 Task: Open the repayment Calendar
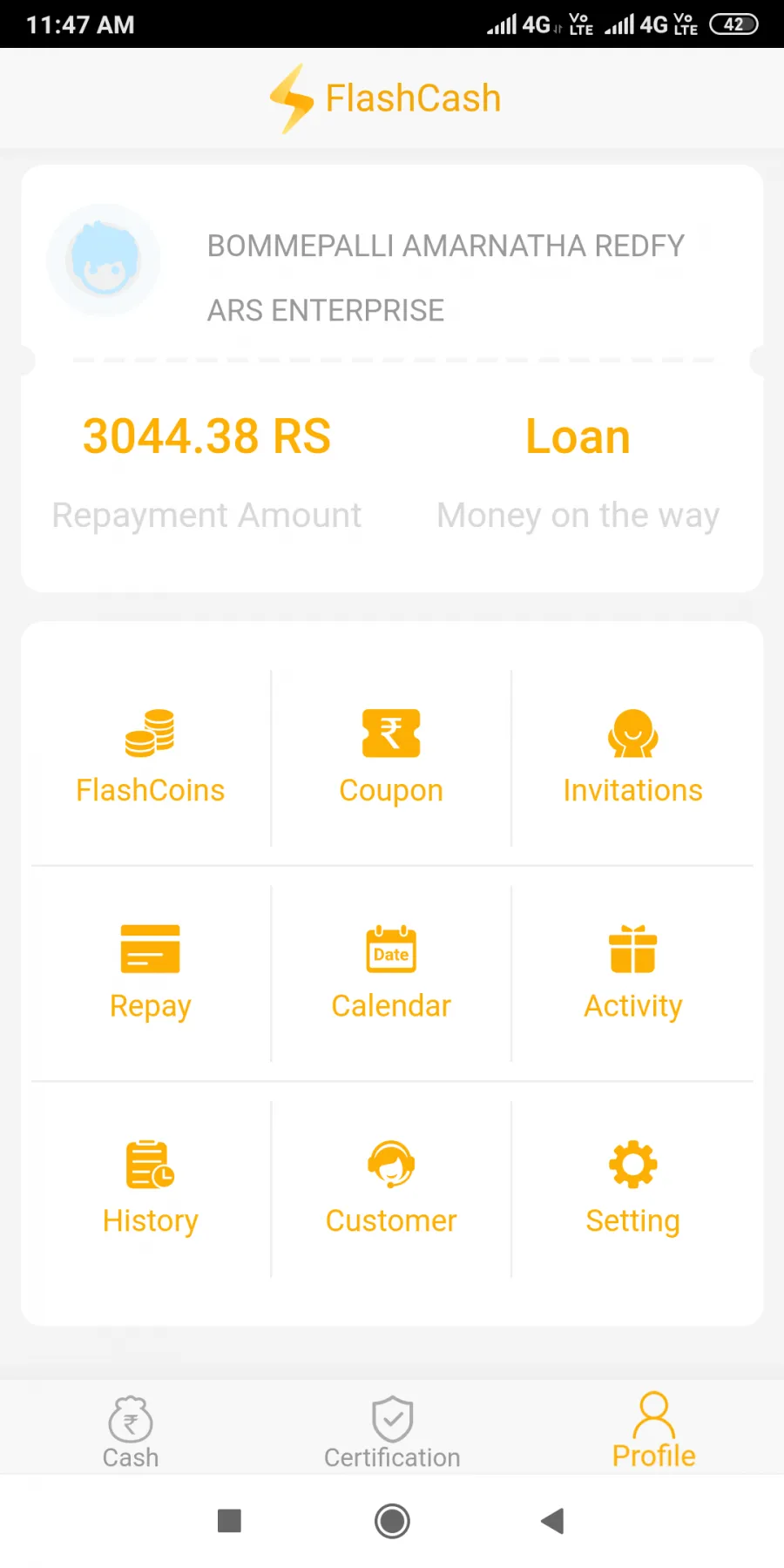(391, 971)
